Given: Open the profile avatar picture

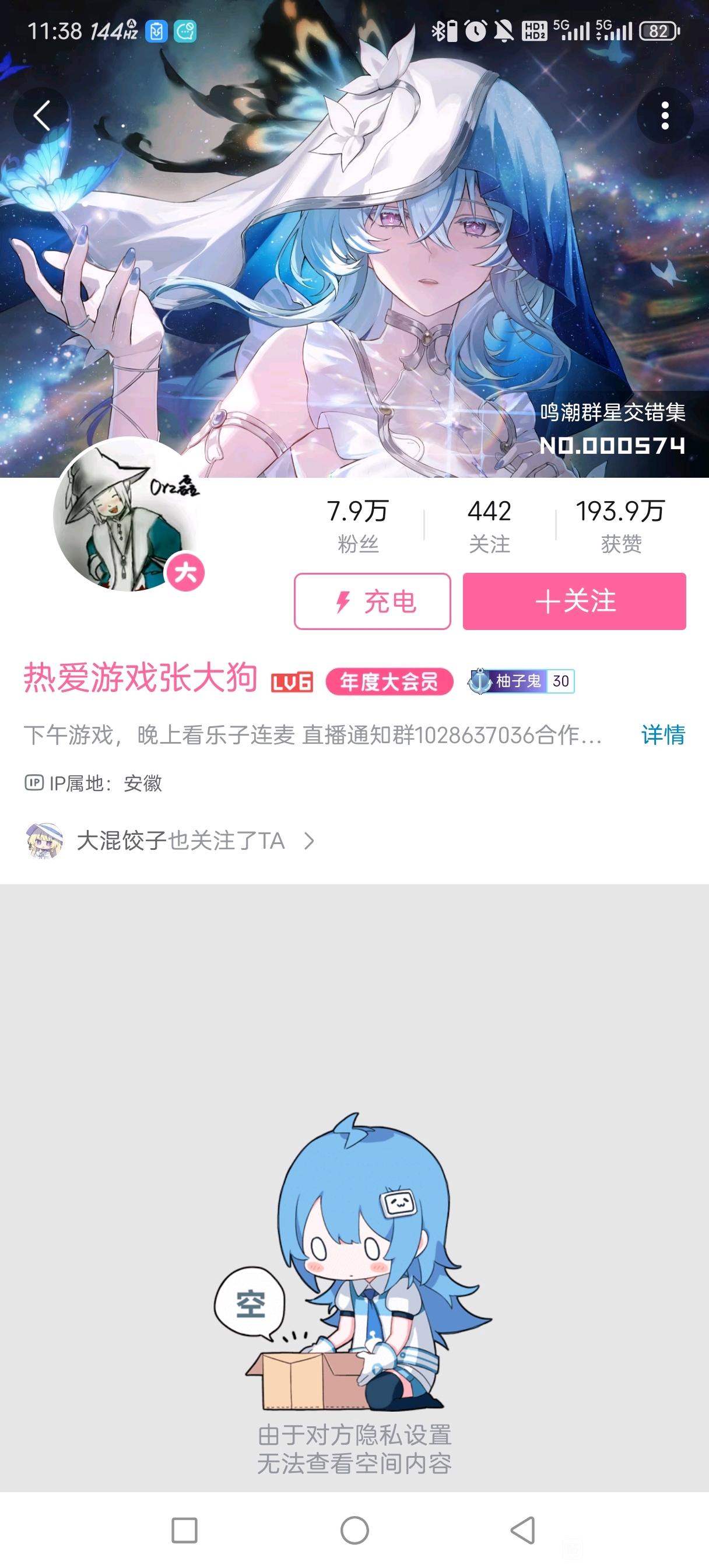Looking at the screenshot, I should (125, 515).
